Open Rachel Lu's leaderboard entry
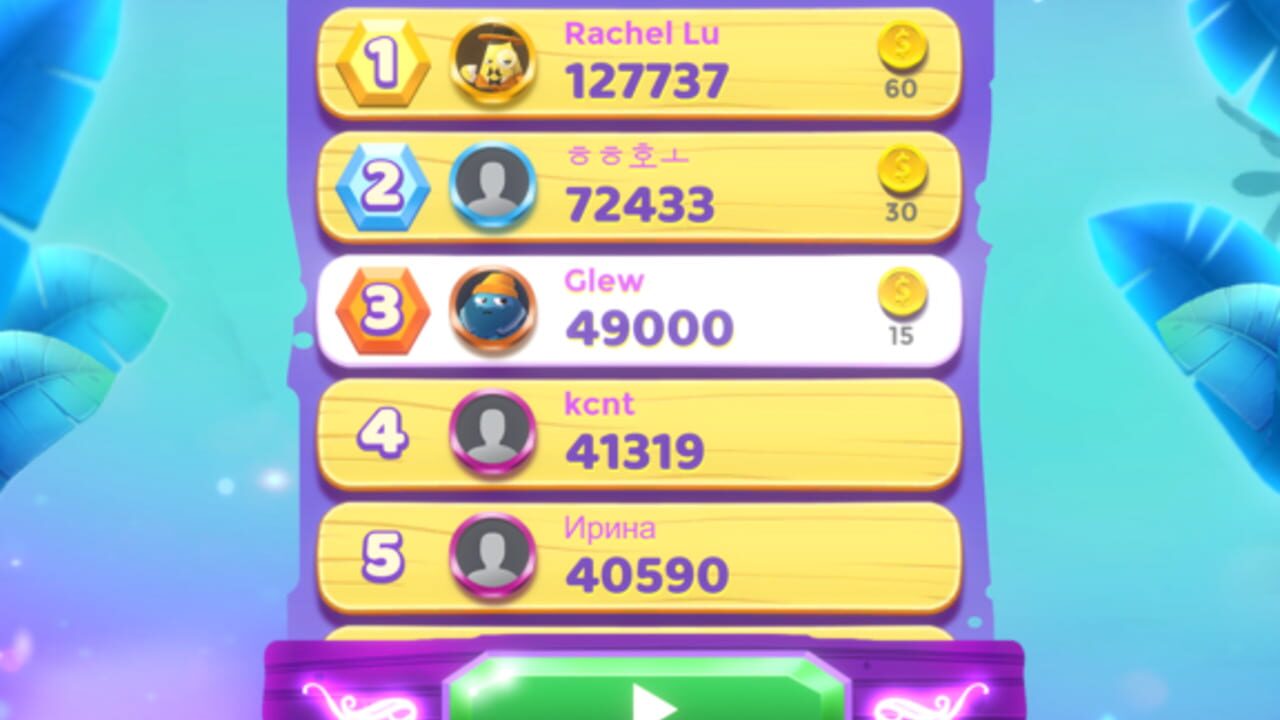Screen dimensions: 1280x720 (639, 63)
